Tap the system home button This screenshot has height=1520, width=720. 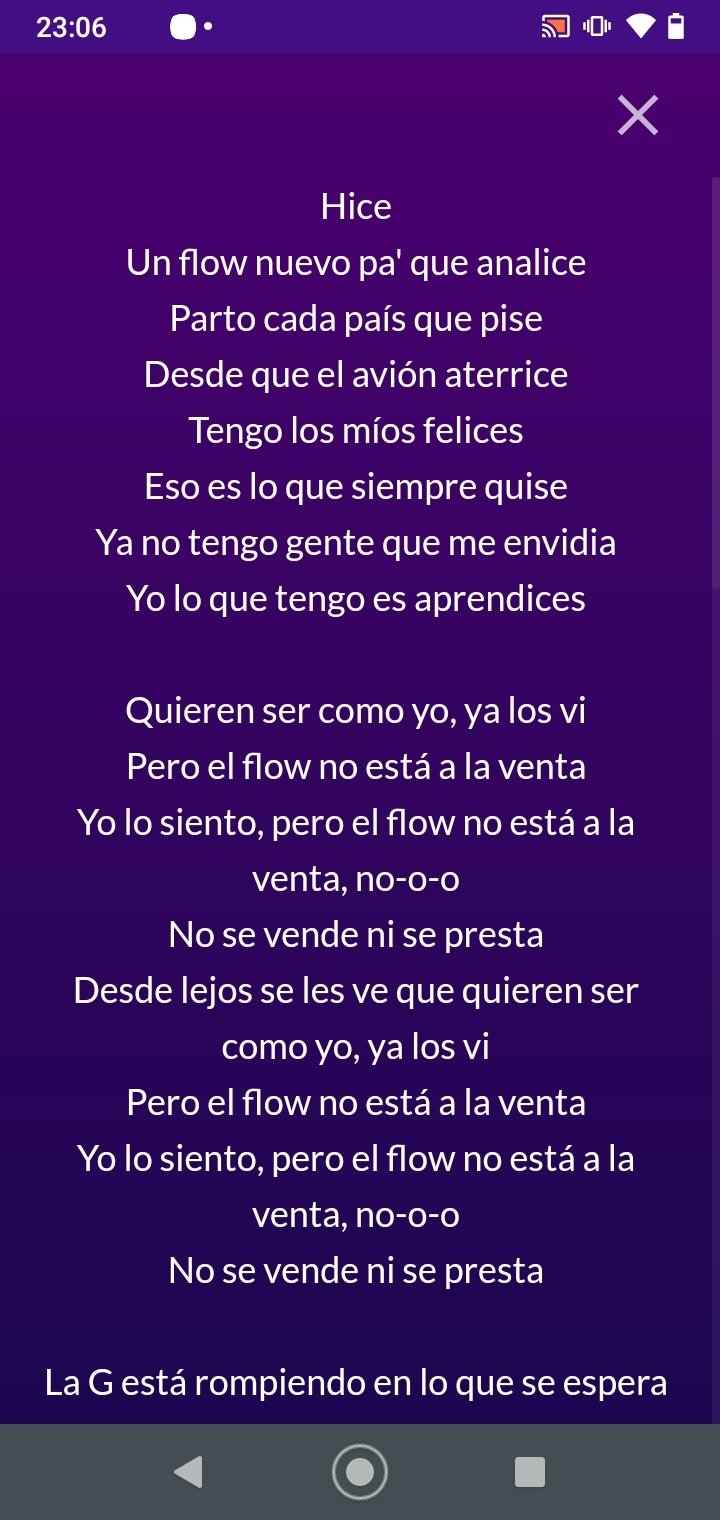click(x=360, y=1472)
